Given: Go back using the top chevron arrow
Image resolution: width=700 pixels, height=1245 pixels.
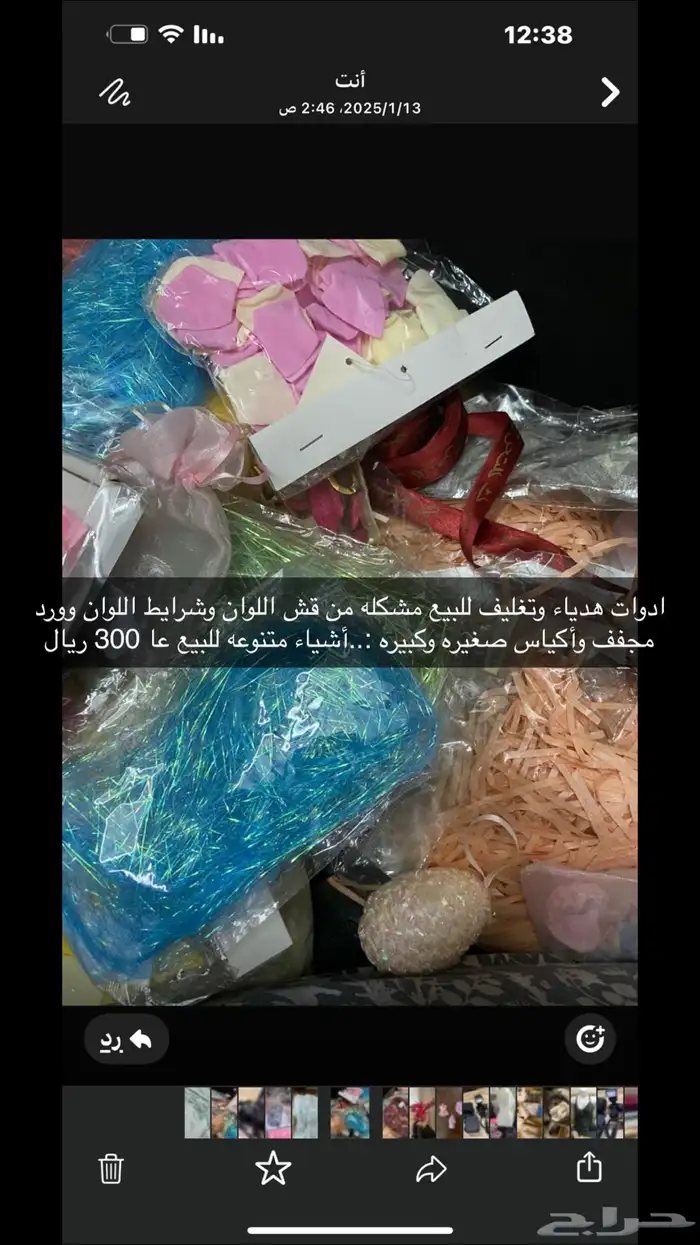Looking at the screenshot, I should tap(609, 93).
